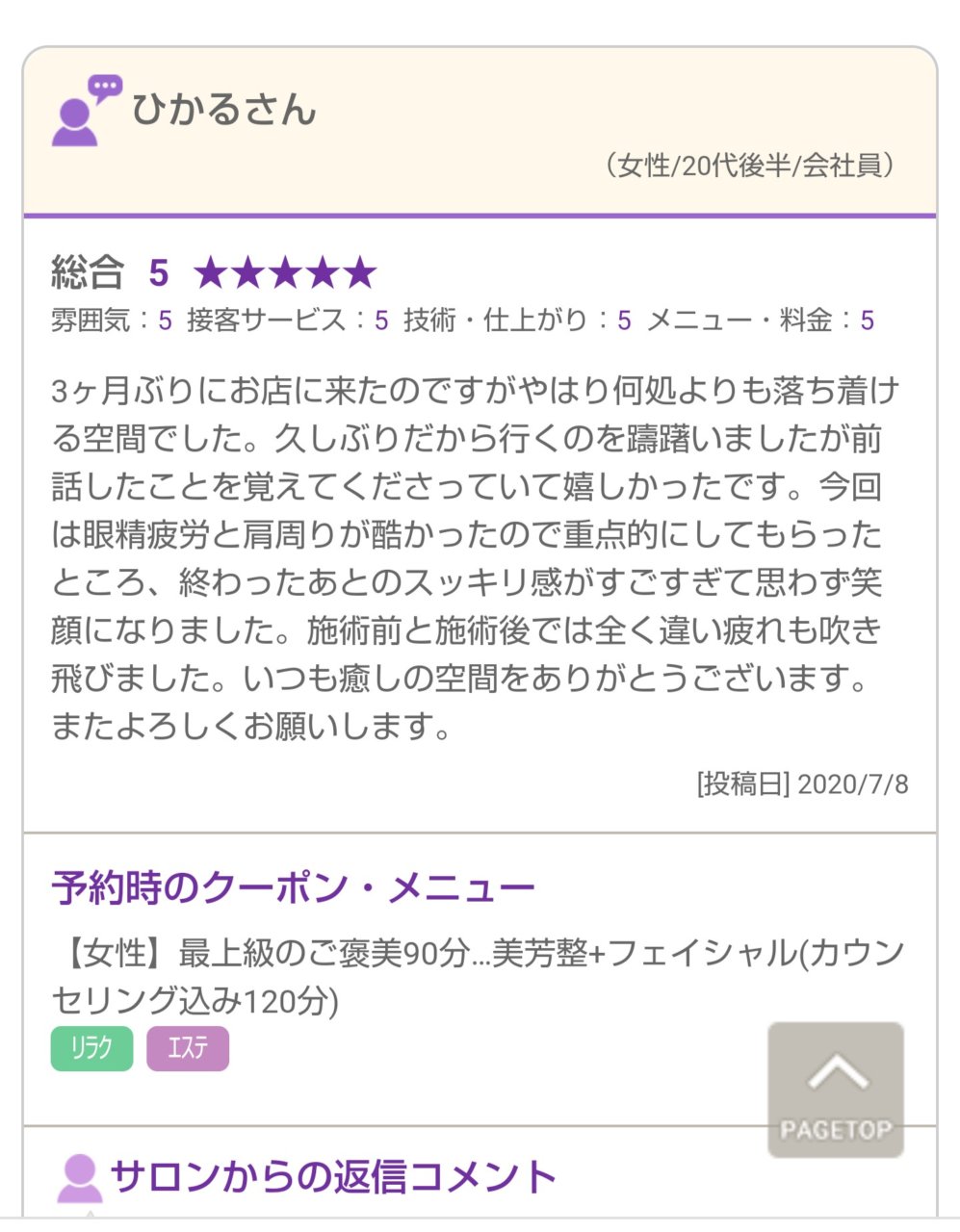The width and height of the screenshot is (960, 1232).
Task: Jump back up with the PAGETOP button
Action: pos(835,1090)
